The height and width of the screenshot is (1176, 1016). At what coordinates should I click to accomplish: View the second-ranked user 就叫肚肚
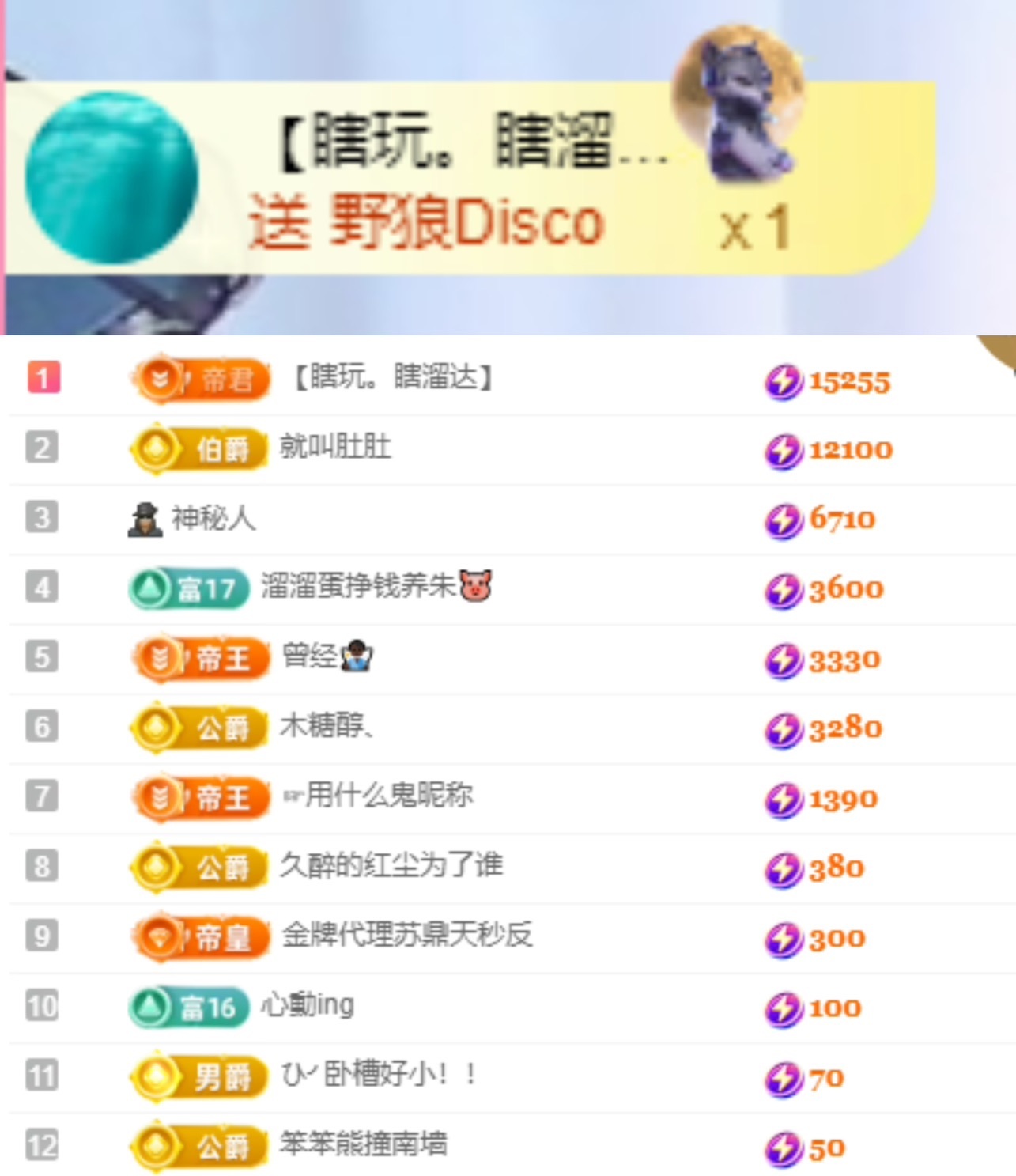335,448
